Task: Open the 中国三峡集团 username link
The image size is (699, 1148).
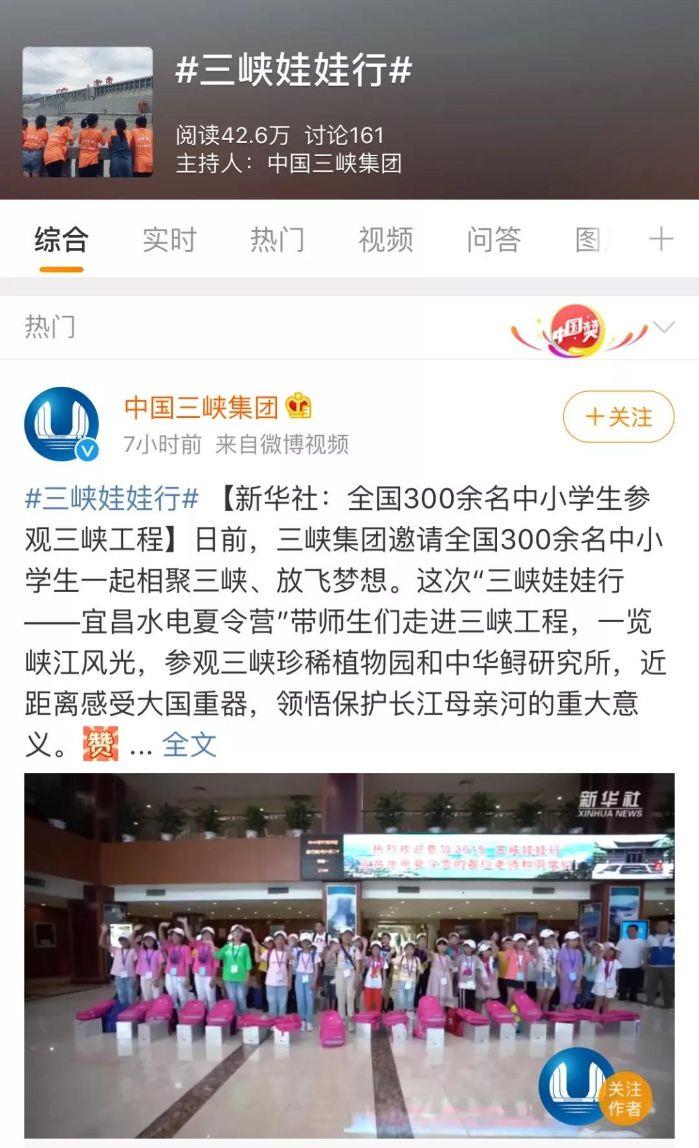Action: pos(201,406)
